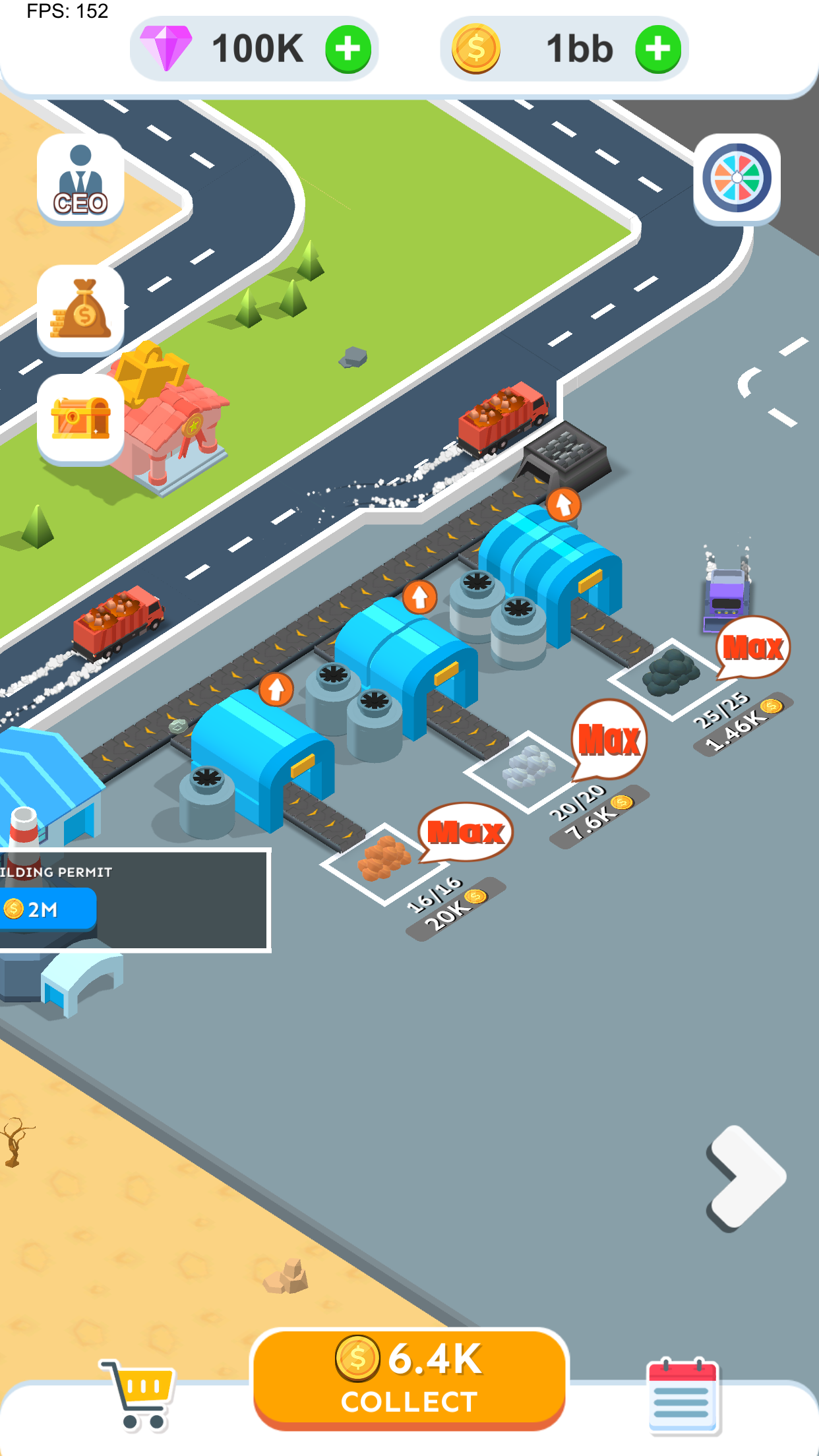The image size is (819, 1456).
Task: Open the money bag bonus
Action: 80,310
